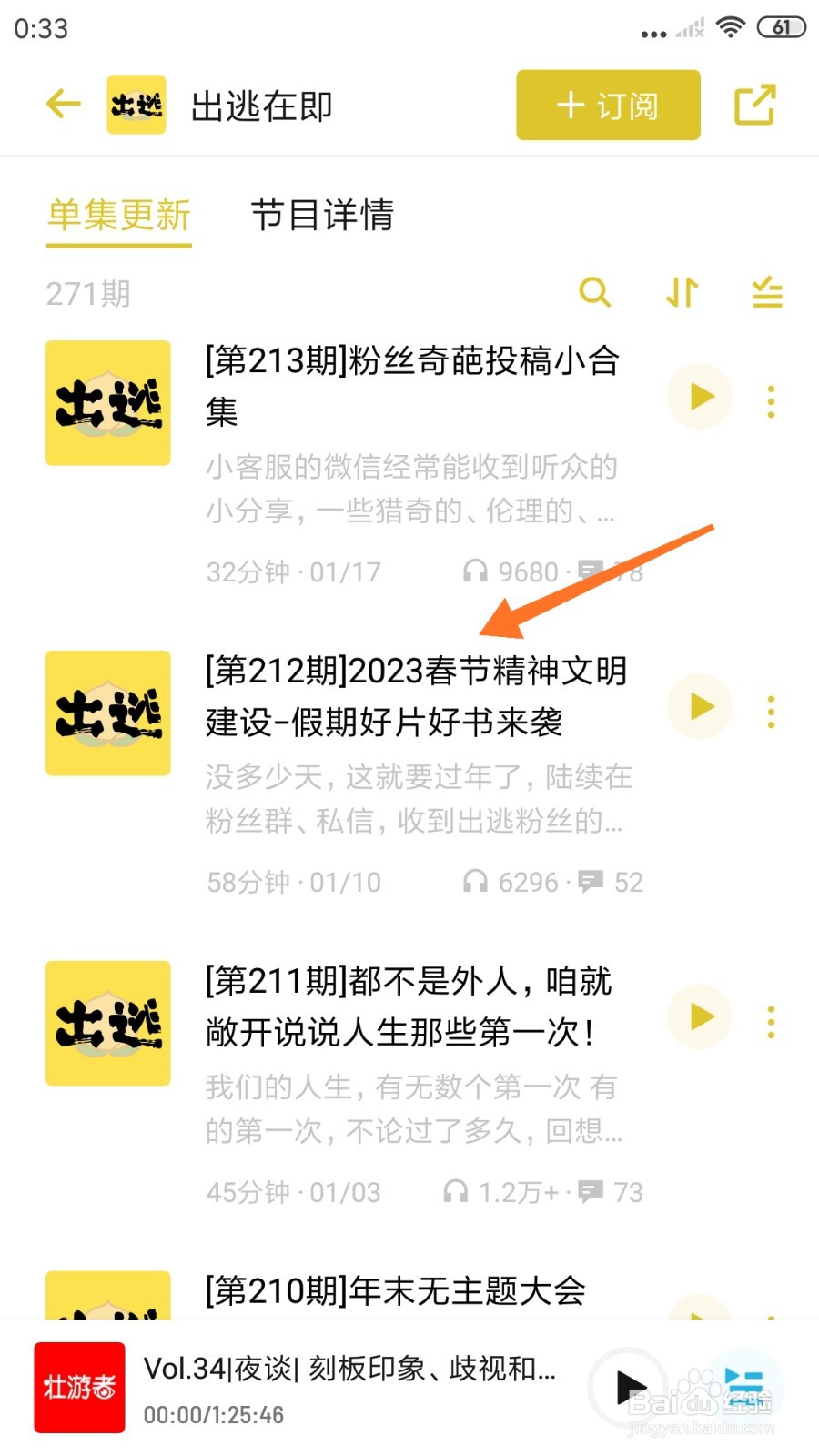This screenshot has height=1456, width=819.
Task: Tap the 壮游者 thumbnail in mini player
Action: (79, 1388)
